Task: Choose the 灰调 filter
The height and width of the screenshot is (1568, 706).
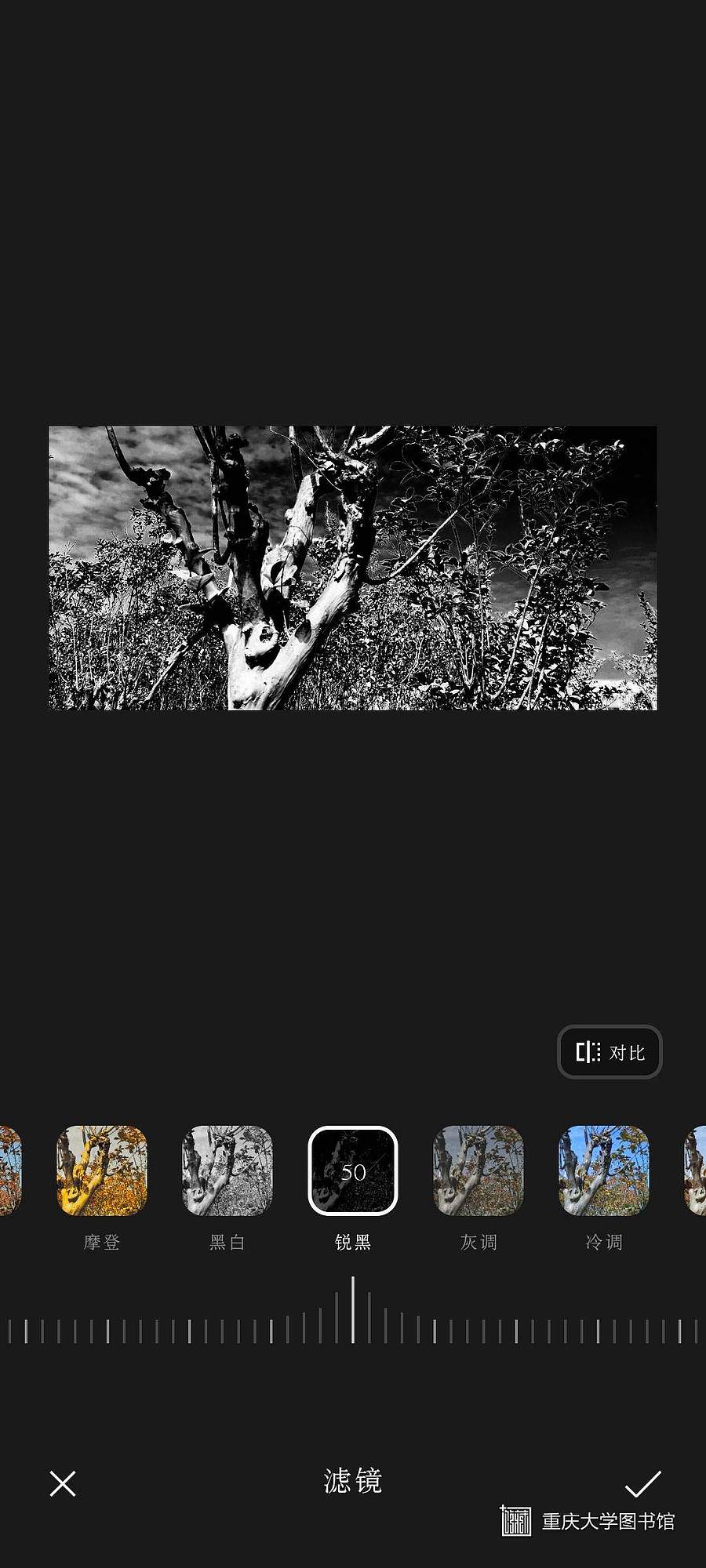Action: (x=479, y=1171)
